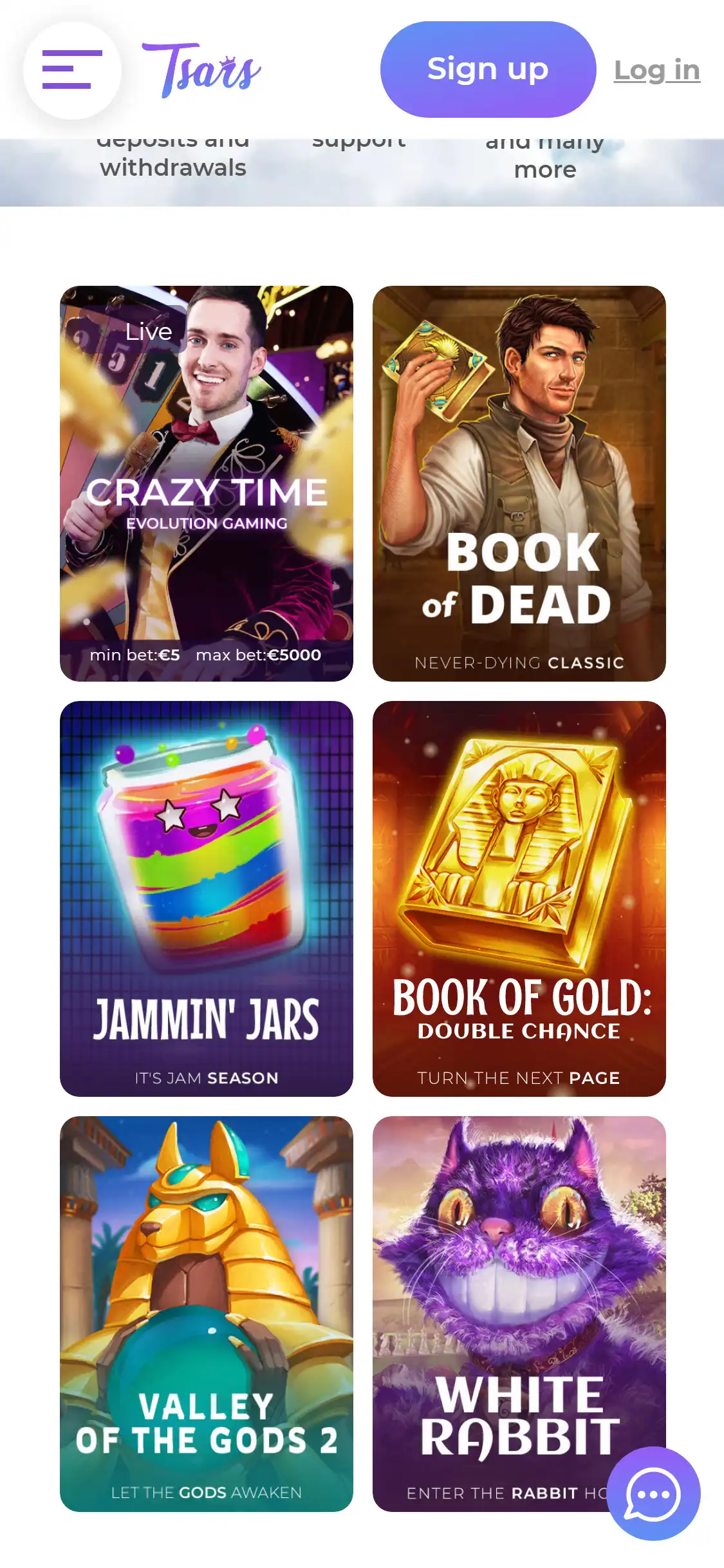
Task: Launch the Book of Dead game
Action: (519, 483)
